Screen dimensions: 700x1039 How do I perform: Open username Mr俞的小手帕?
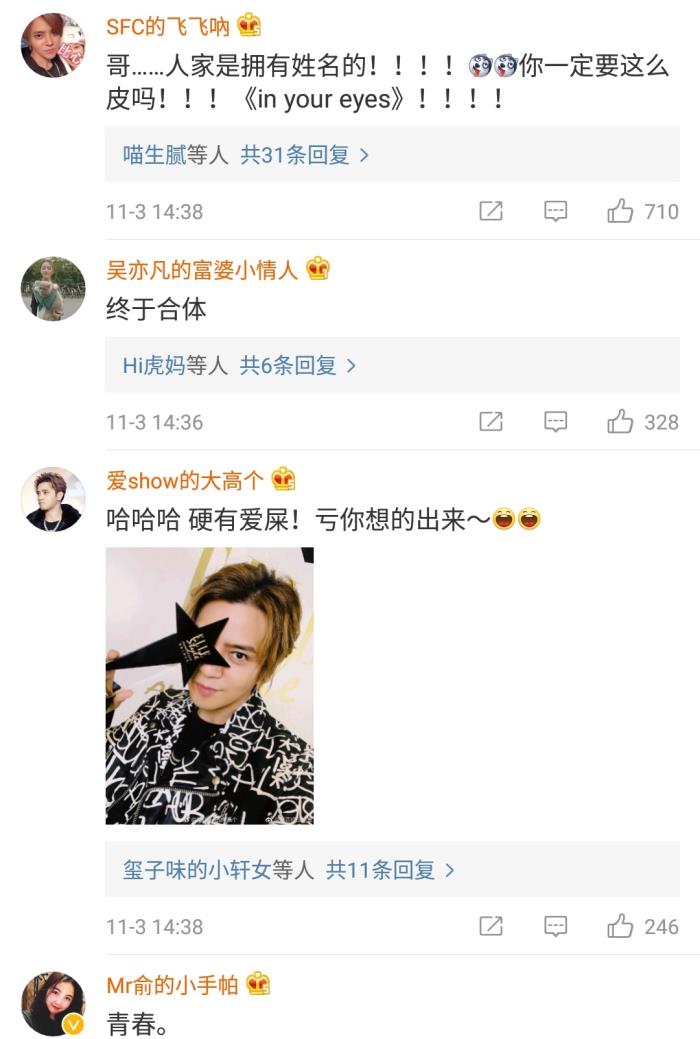(172, 985)
